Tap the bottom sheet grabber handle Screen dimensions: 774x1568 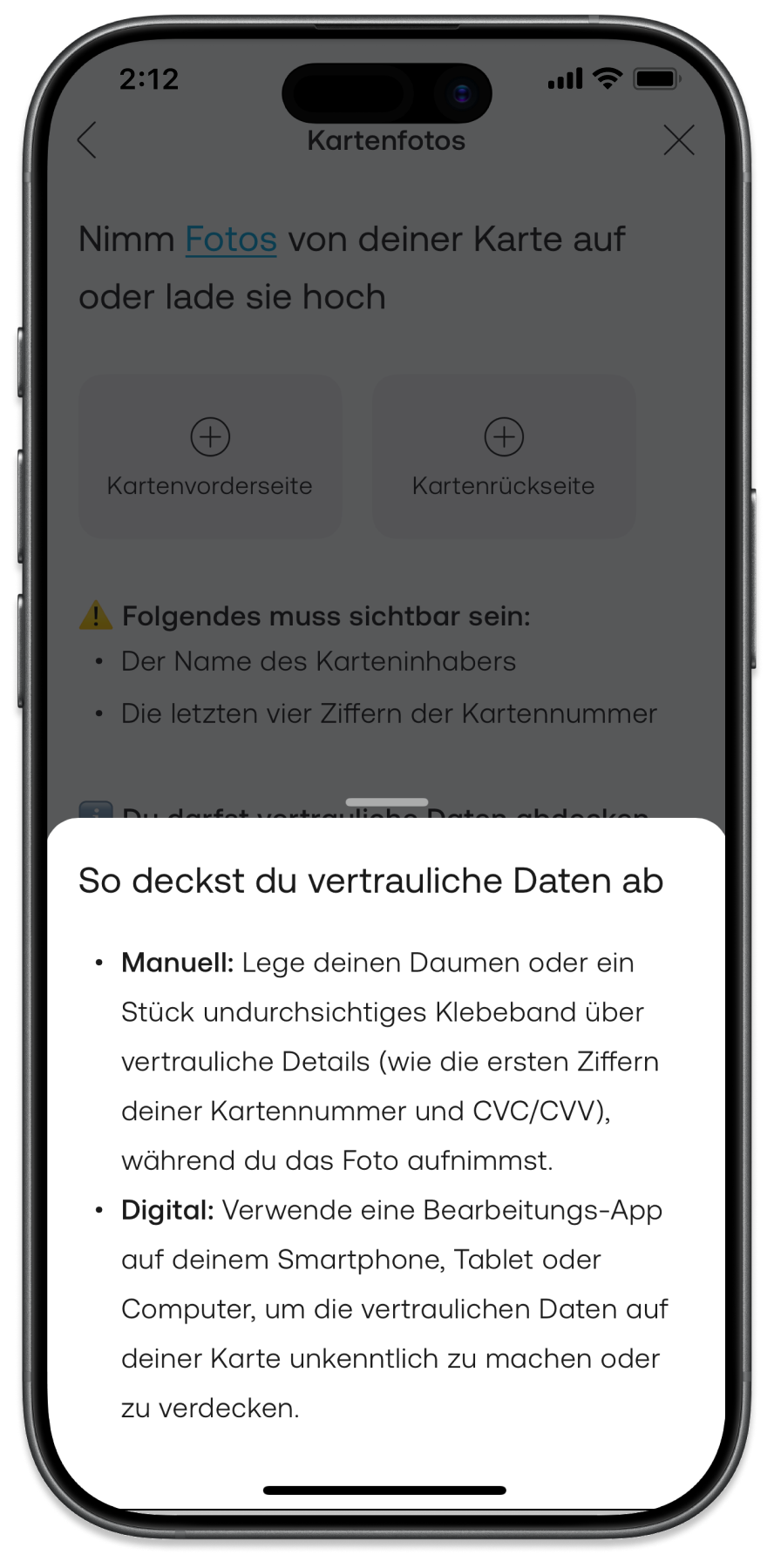387,801
